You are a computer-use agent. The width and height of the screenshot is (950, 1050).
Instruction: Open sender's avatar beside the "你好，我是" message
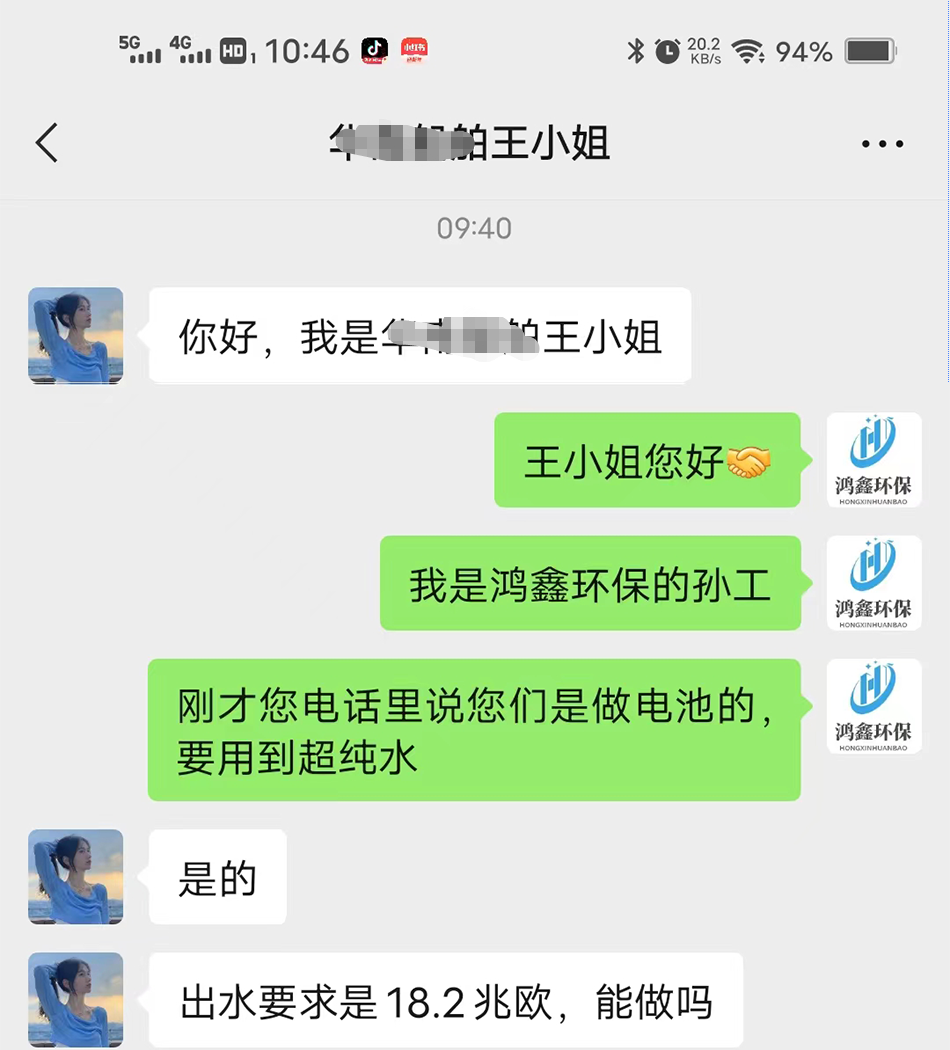(76, 335)
